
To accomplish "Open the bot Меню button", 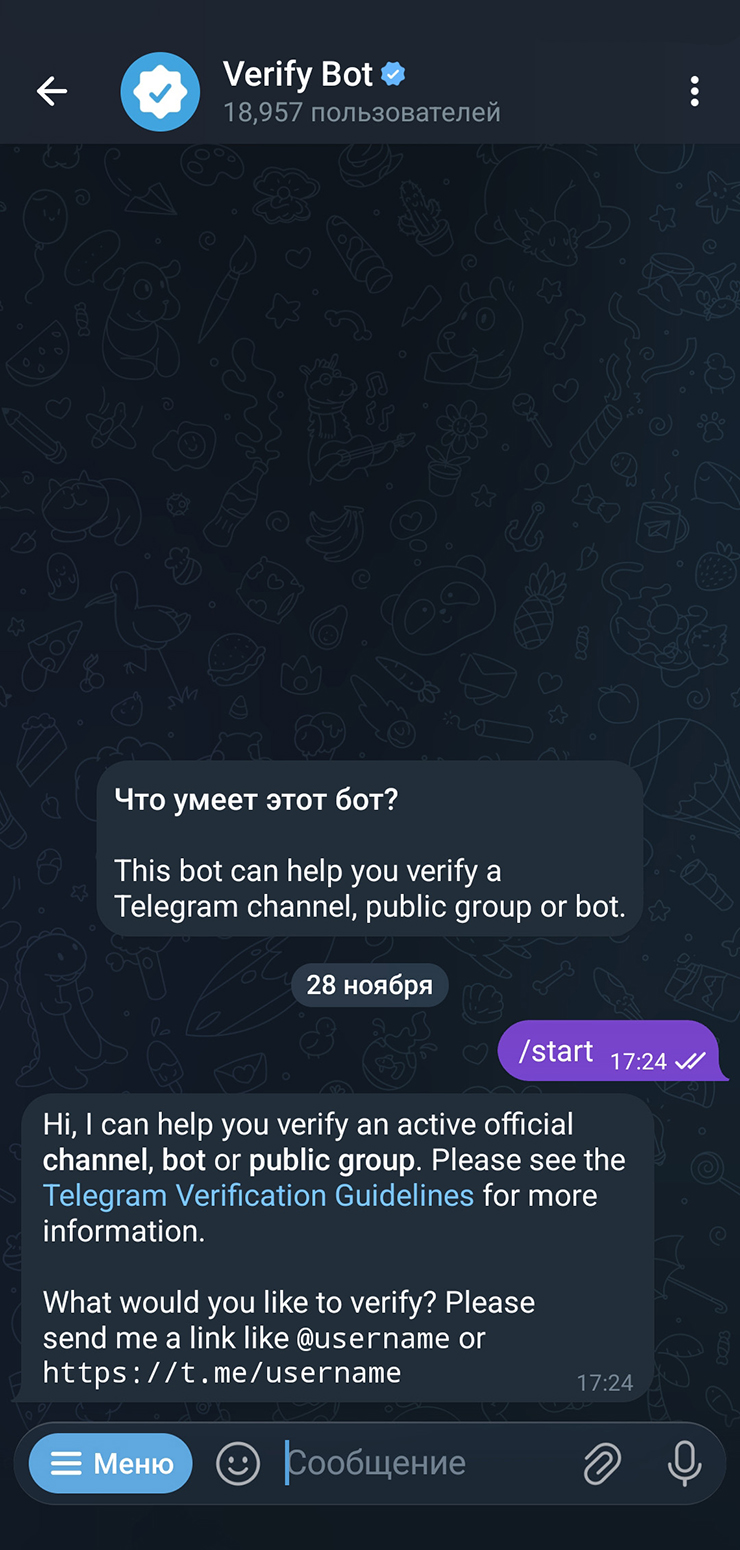I will point(111,1464).
